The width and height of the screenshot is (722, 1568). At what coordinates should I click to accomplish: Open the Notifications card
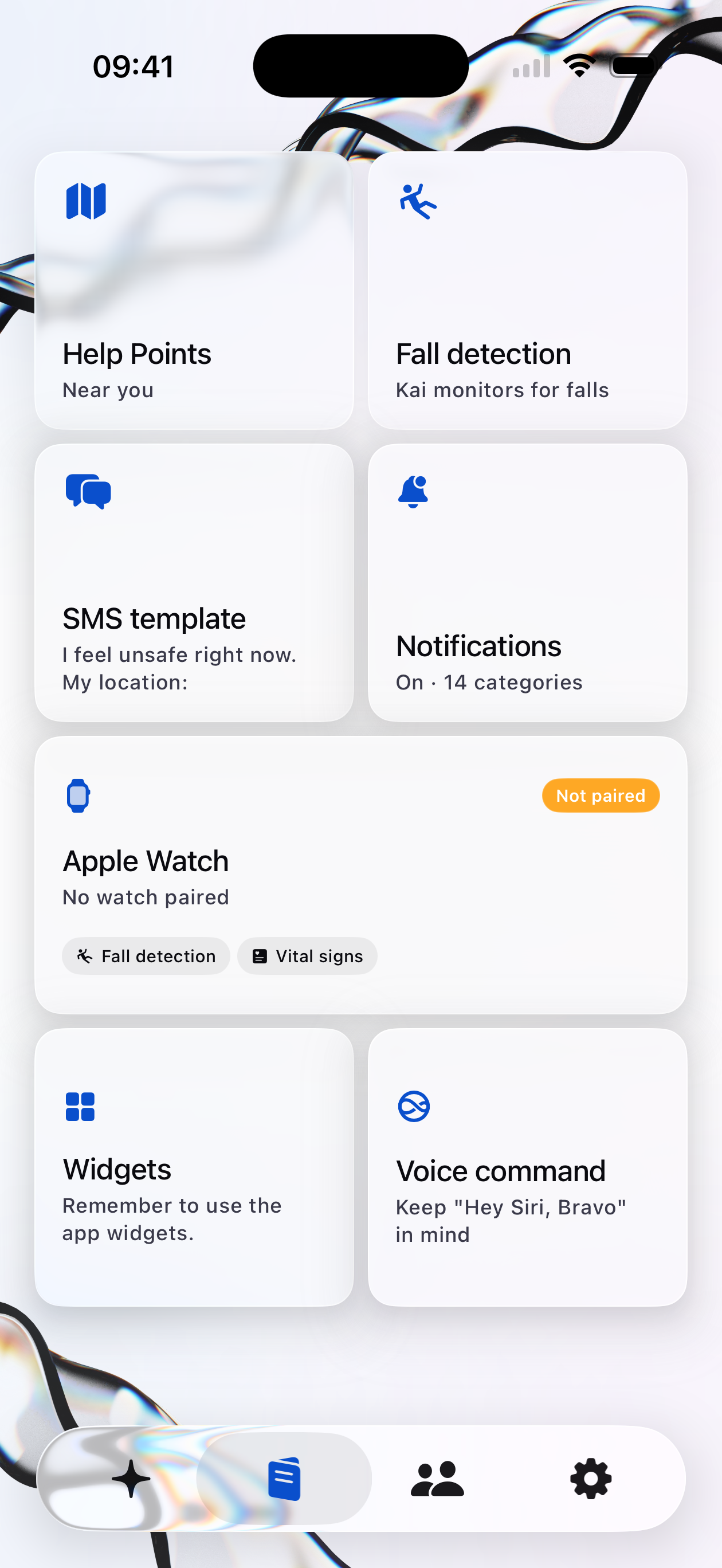click(527, 582)
